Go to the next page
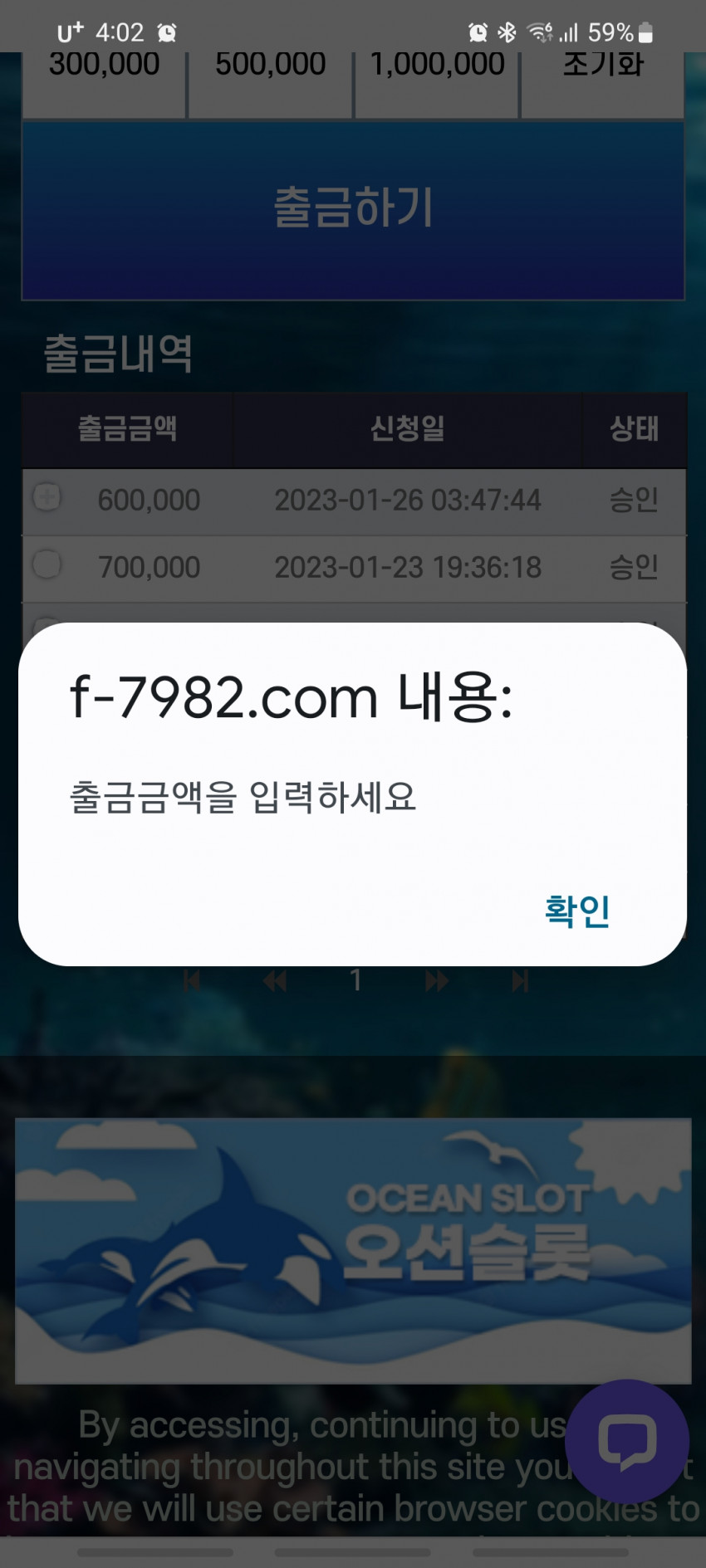The width and height of the screenshot is (706, 1568). click(437, 982)
